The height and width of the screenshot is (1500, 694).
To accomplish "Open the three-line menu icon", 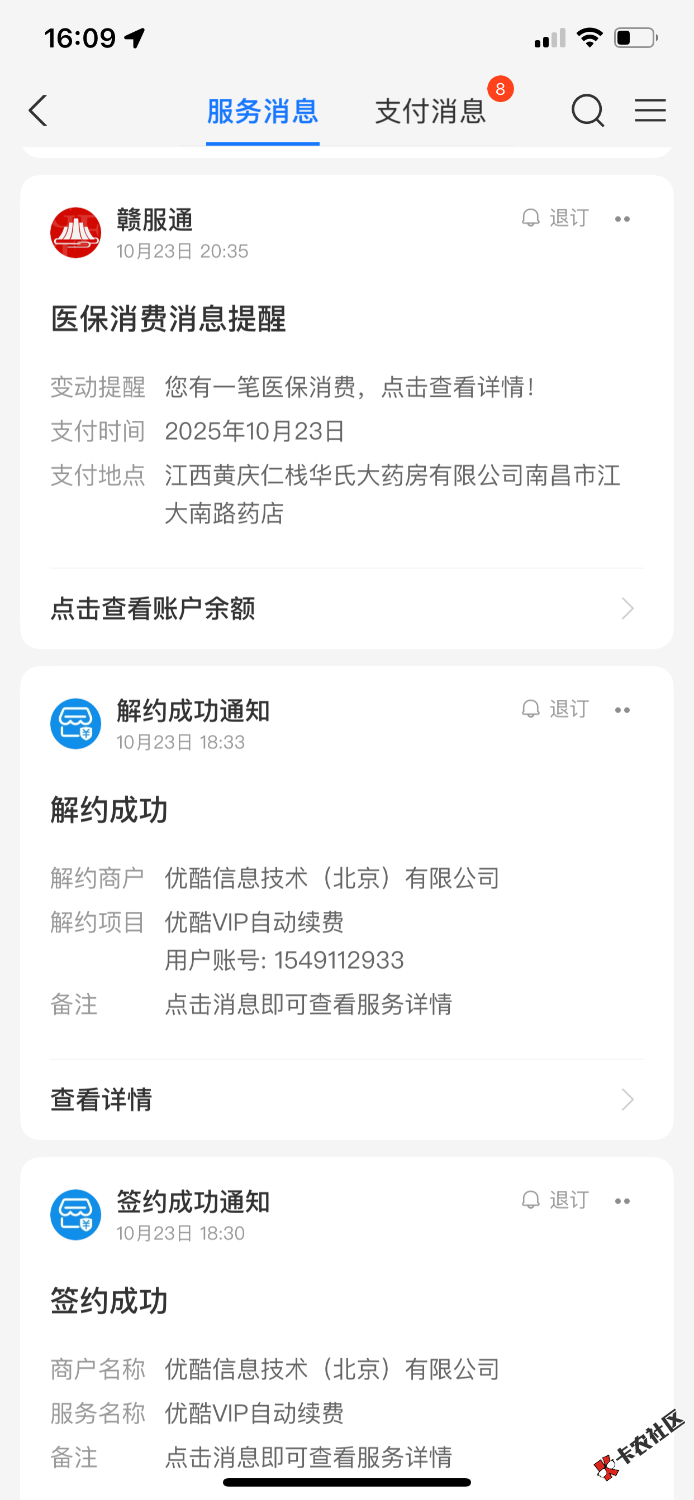I will click(650, 111).
